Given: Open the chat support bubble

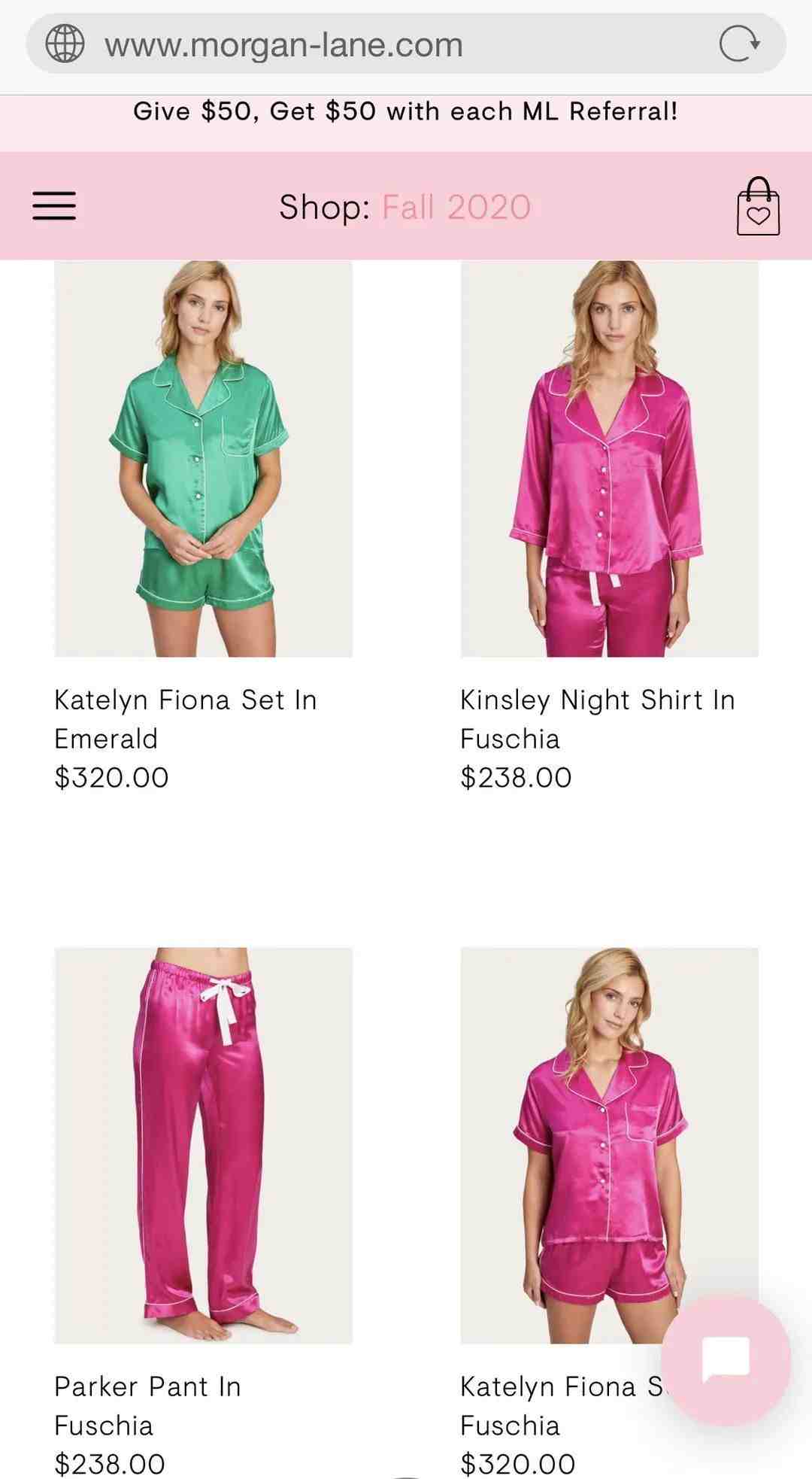Looking at the screenshot, I should coord(726,1360).
